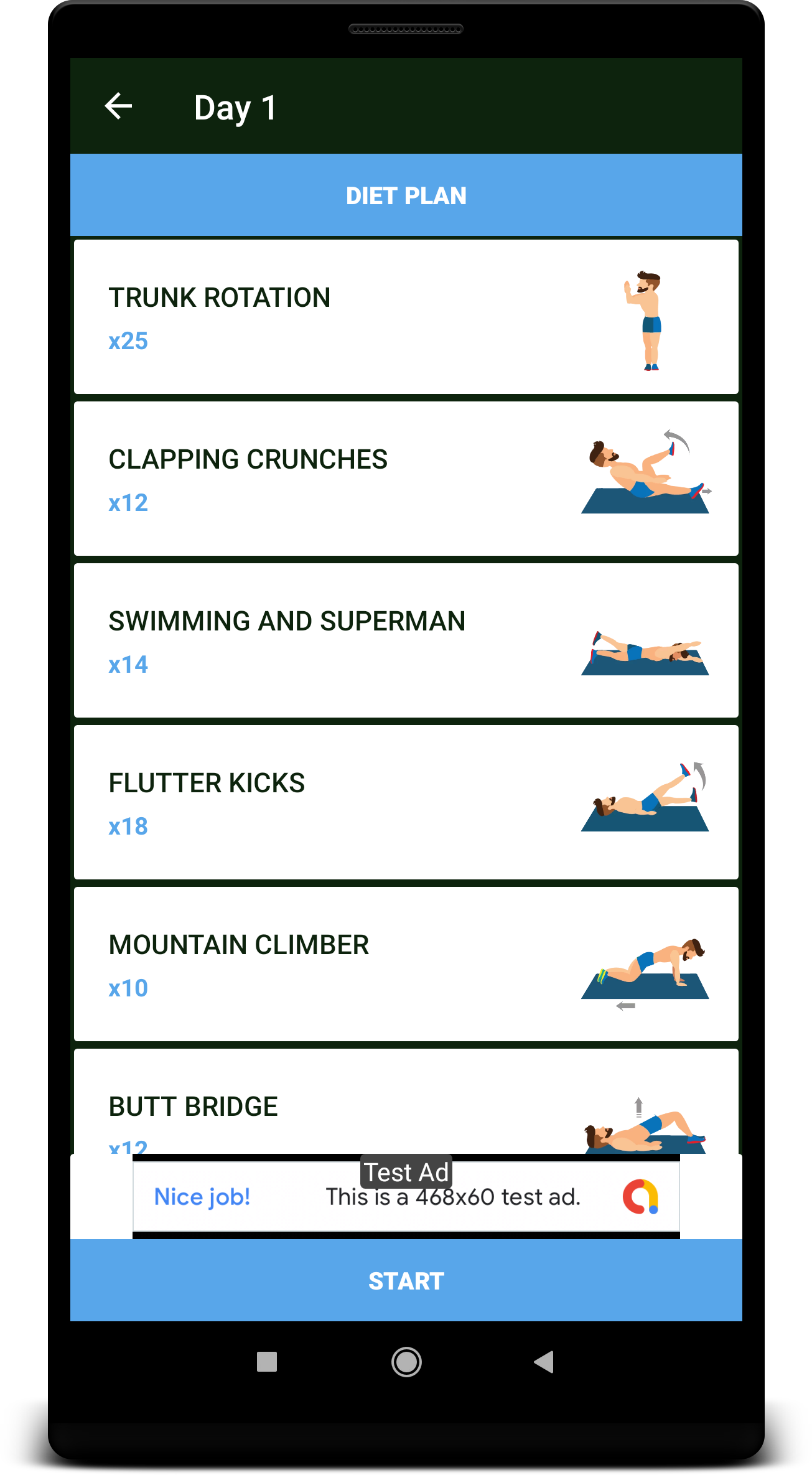812x1475 pixels.
Task: View Clapping Crunches details
Action: click(x=406, y=479)
